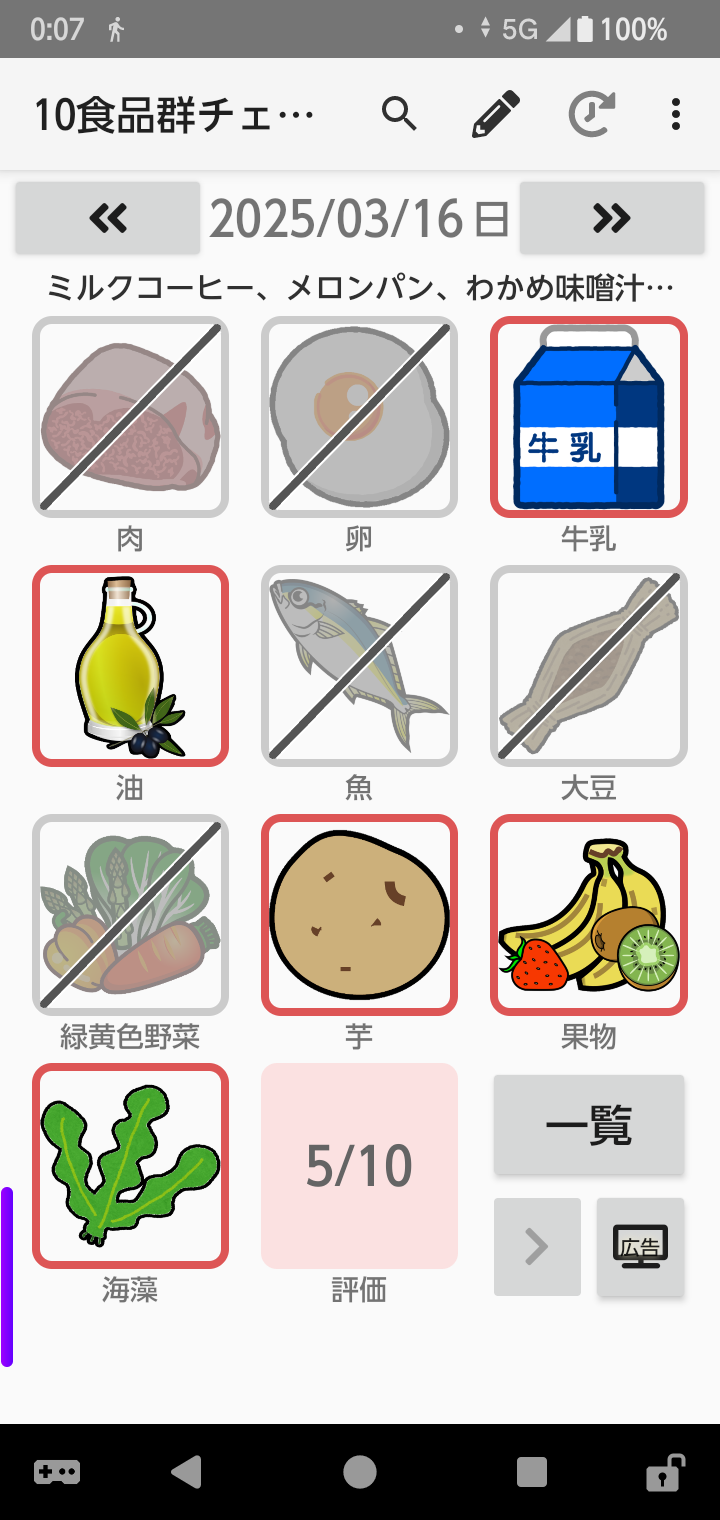Deselect the 果物 (fruit) tile
The height and width of the screenshot is (1520, 720).
tap(588, 915)
